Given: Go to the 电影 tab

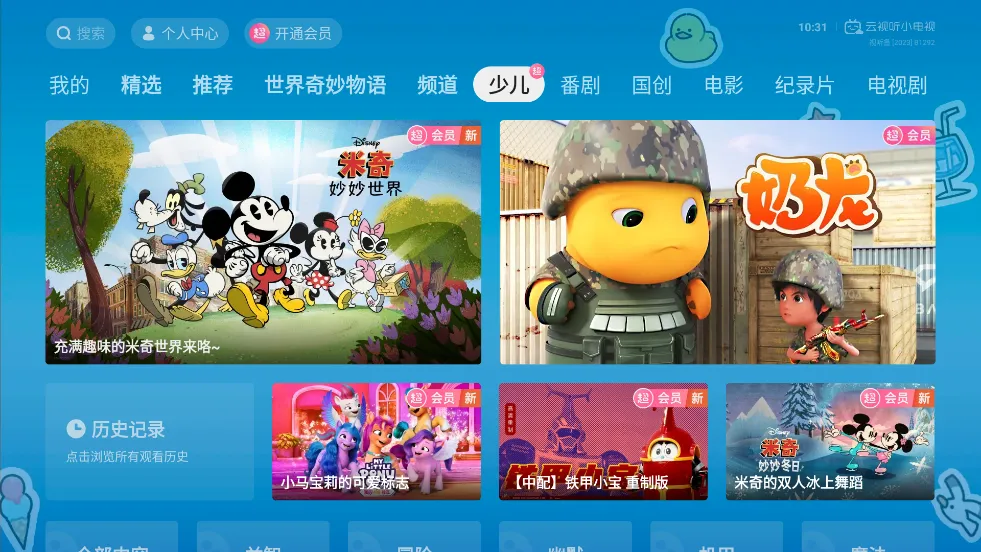Looking at the screenshot, I should [x=724, y=85].
